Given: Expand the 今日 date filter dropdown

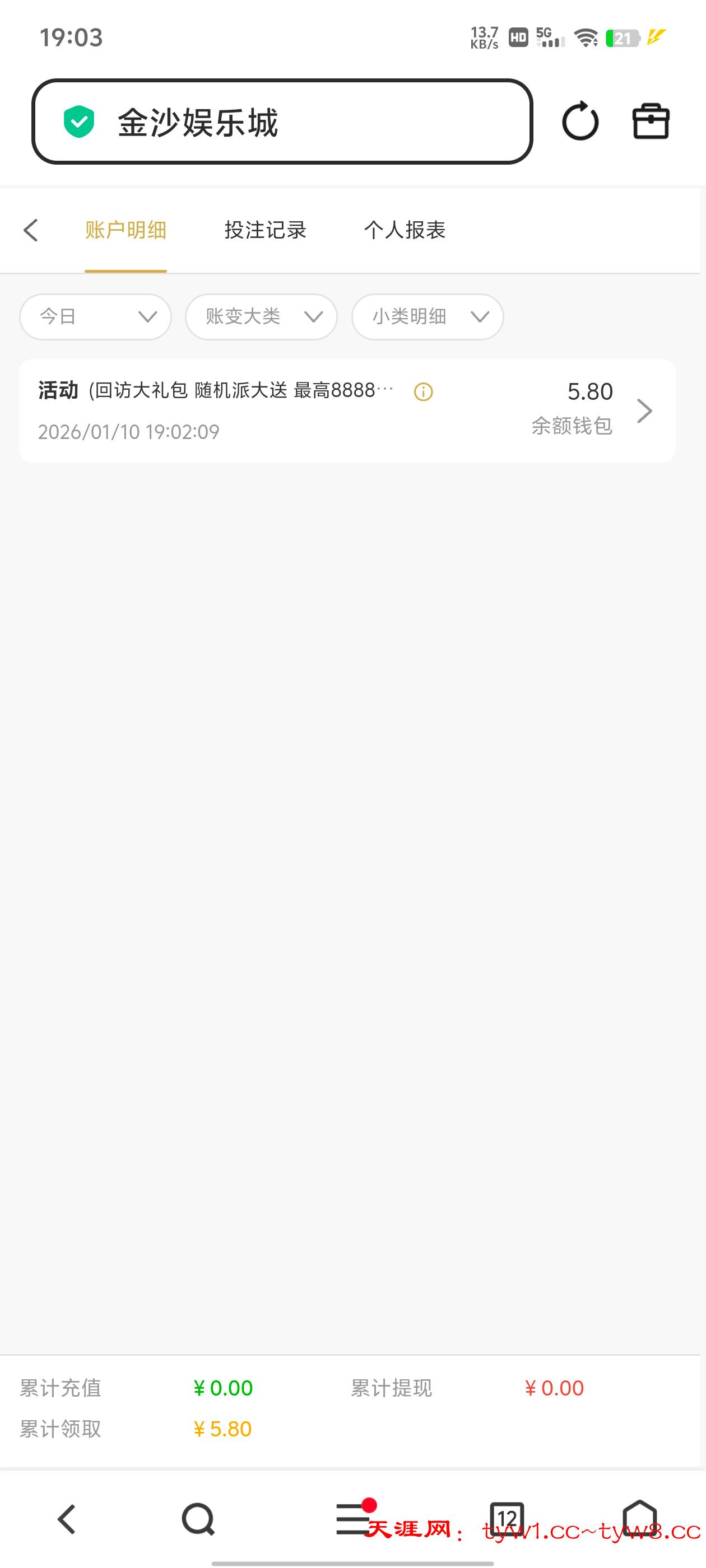Looking at the screenshot, I should [x=96, y=316].
